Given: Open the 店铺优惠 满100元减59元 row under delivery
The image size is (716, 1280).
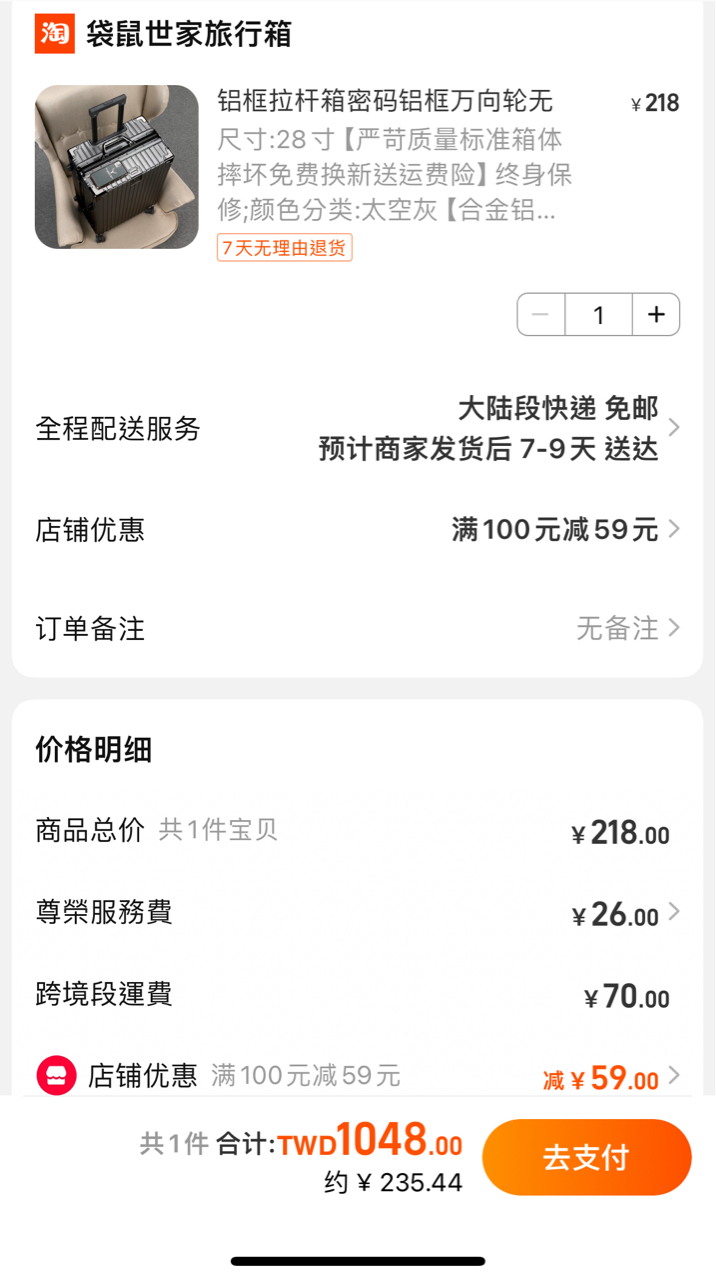Looking at the screenshot, I should tap(358, 529).
